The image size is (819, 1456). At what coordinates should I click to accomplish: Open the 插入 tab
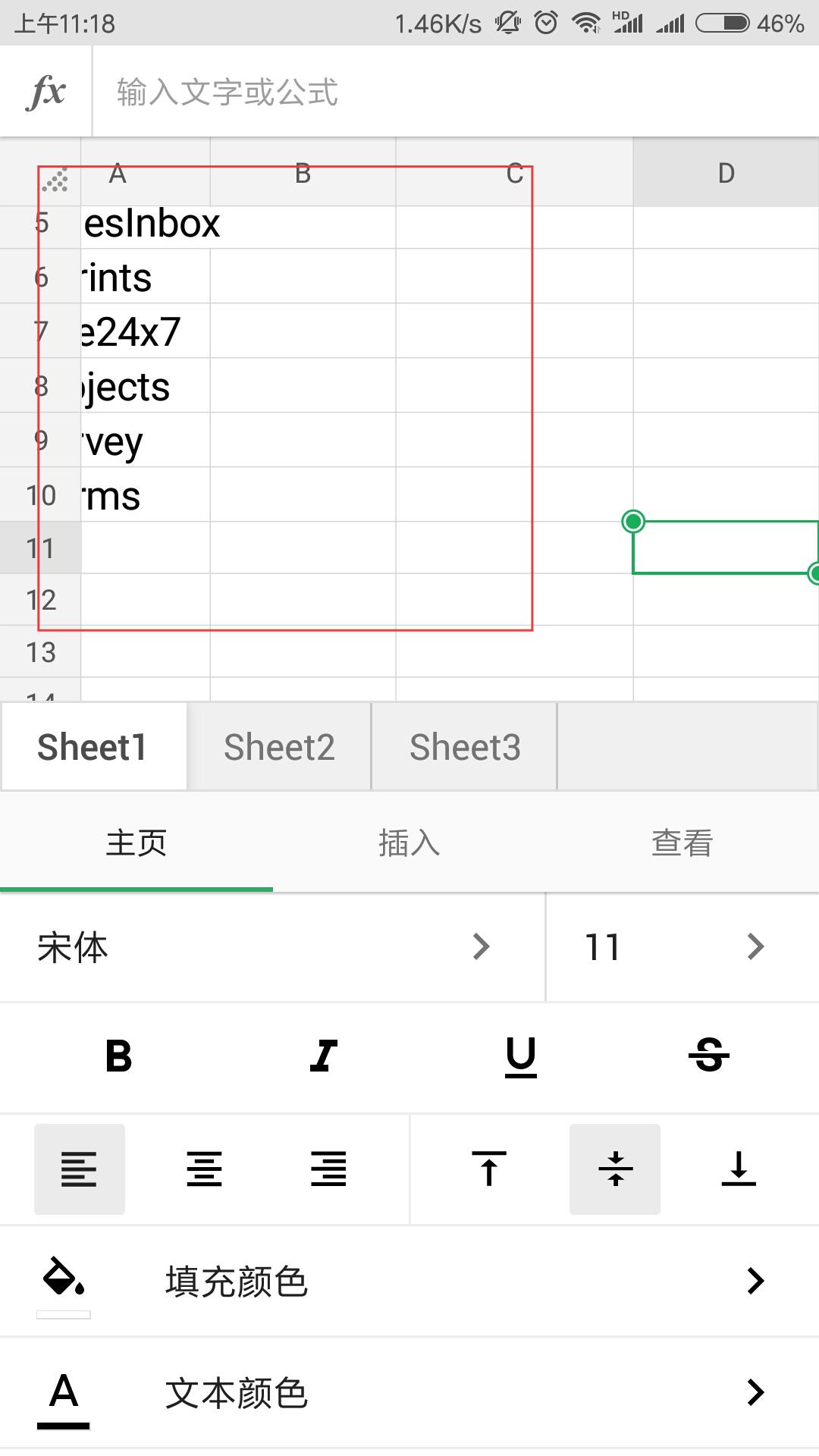tap(409, 843)
